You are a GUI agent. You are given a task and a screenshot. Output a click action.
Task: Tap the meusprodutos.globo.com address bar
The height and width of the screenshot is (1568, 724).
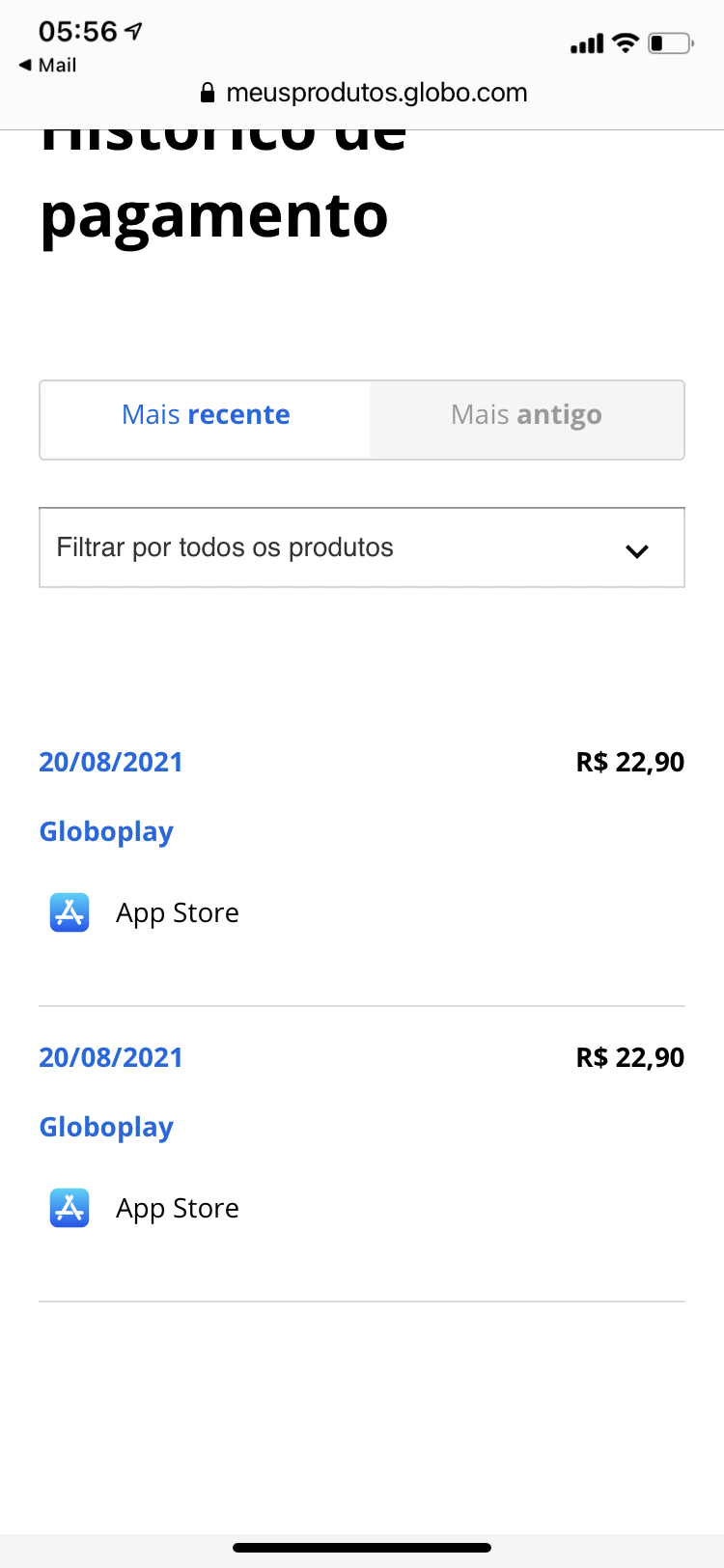click(x=364, y=93)
